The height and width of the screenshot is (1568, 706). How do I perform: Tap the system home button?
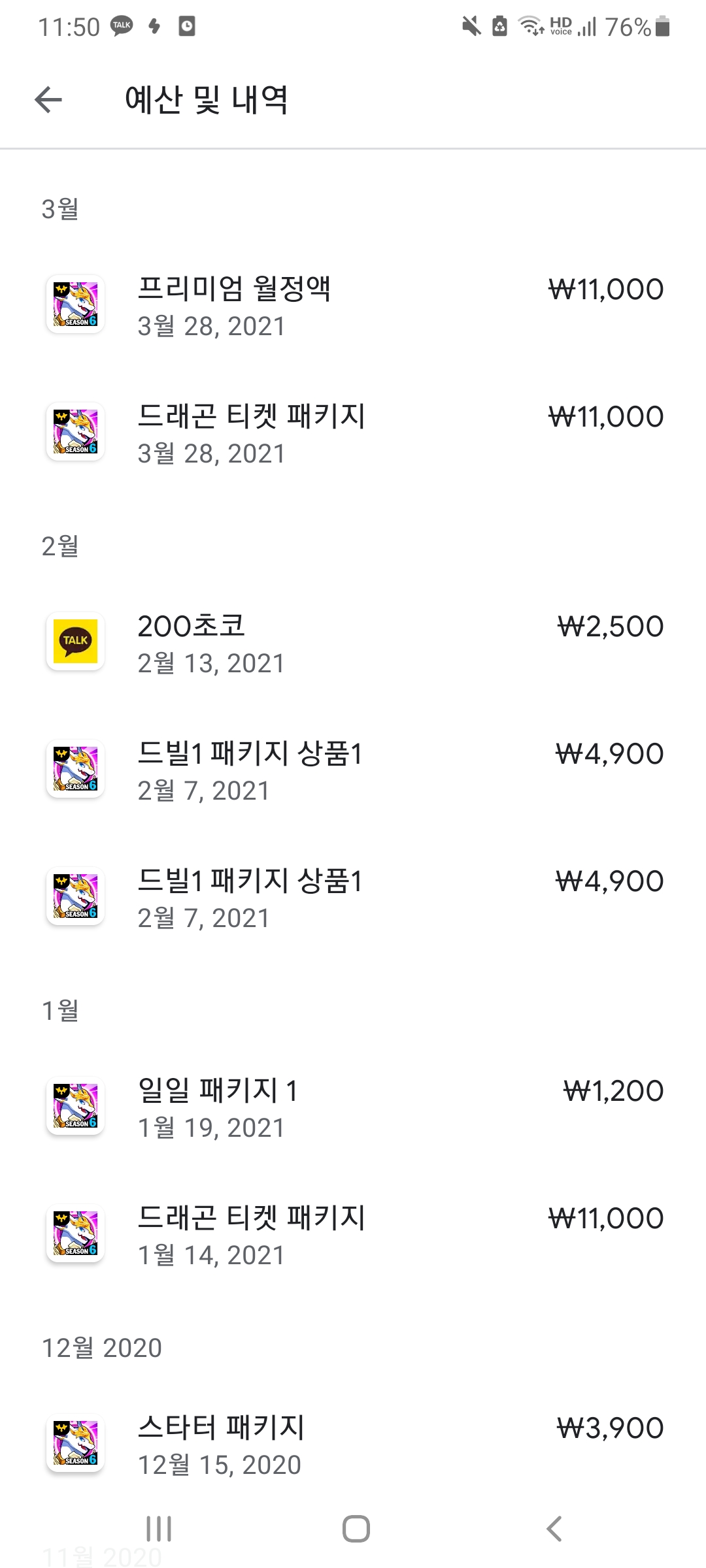pos(356,1529)
